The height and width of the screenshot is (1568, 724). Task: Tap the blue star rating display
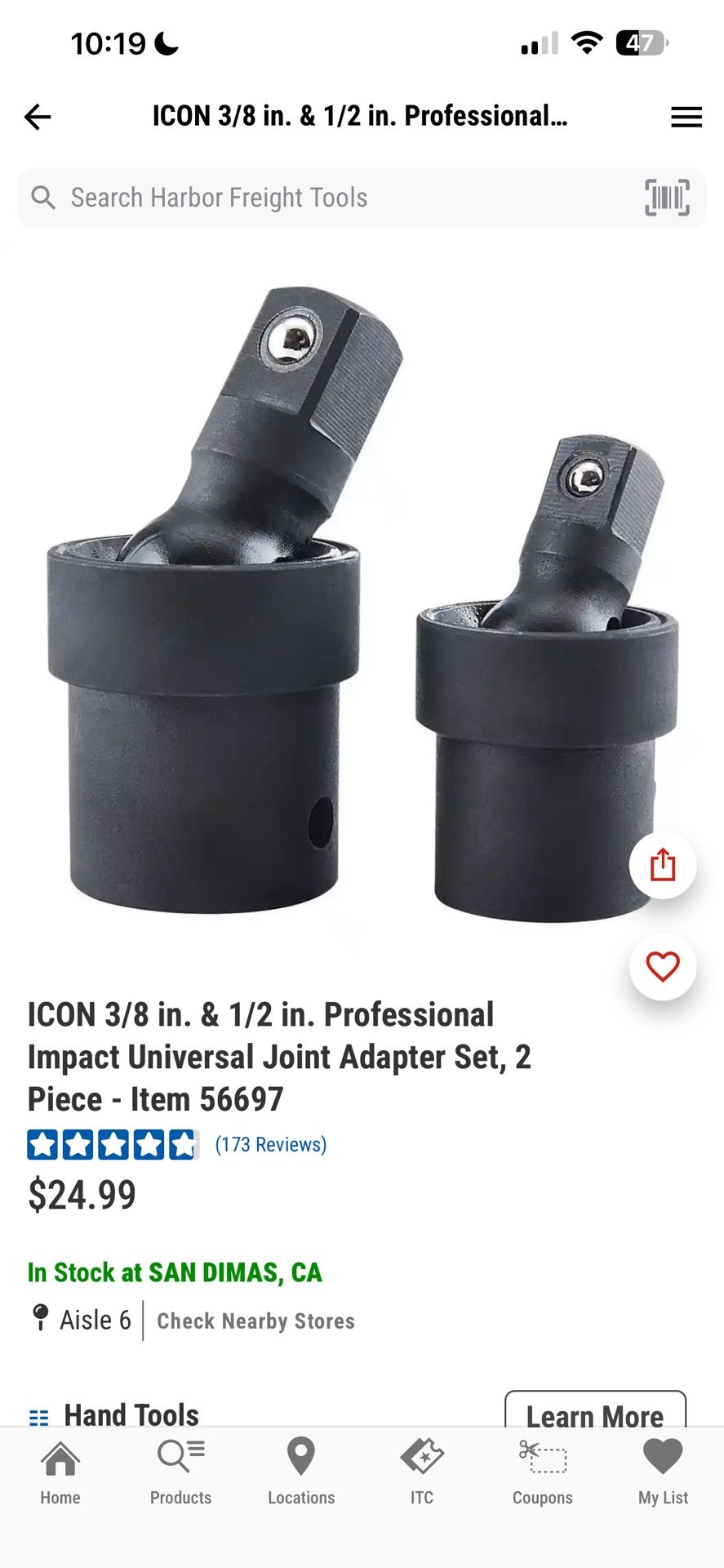click(x=112, y=1145)
